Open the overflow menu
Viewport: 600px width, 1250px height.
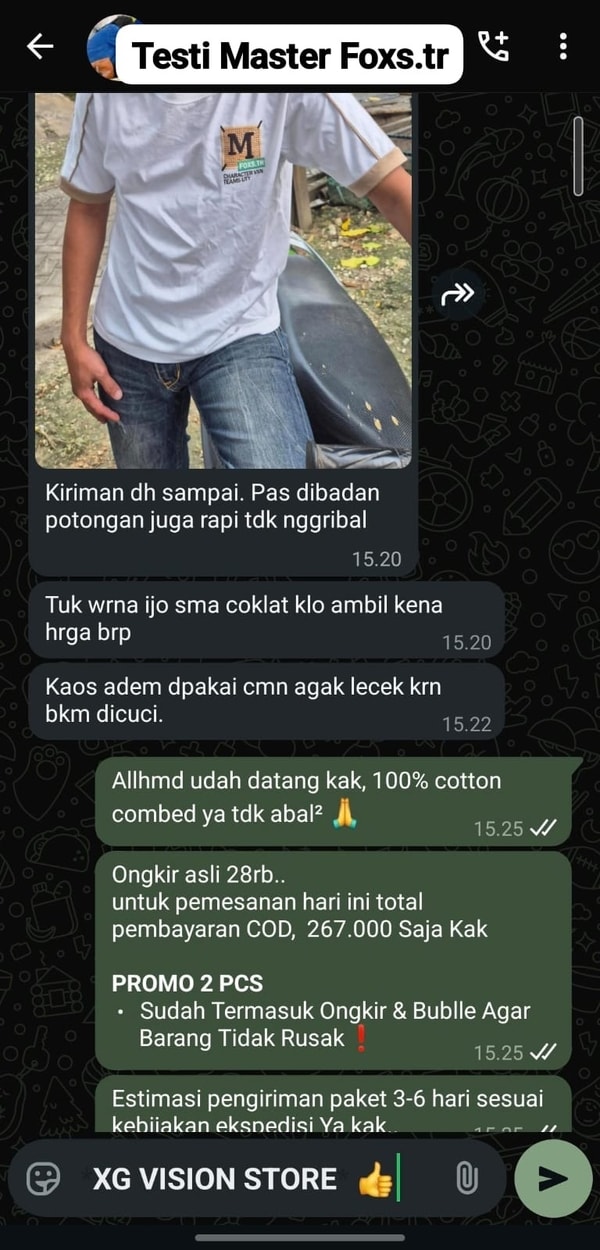pos(563,47)
